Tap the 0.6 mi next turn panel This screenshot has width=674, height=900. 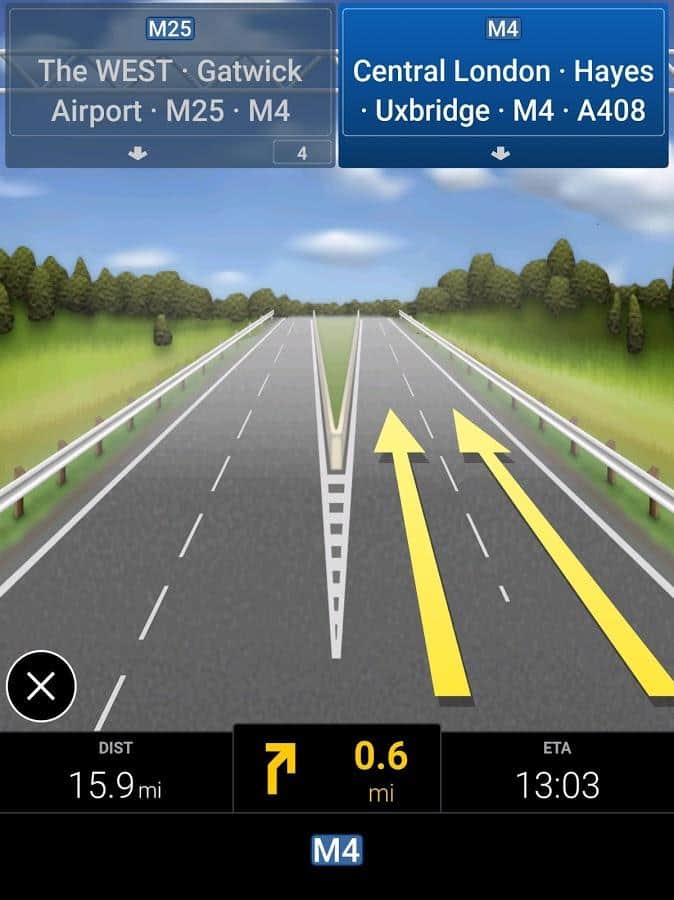[336, 770]
